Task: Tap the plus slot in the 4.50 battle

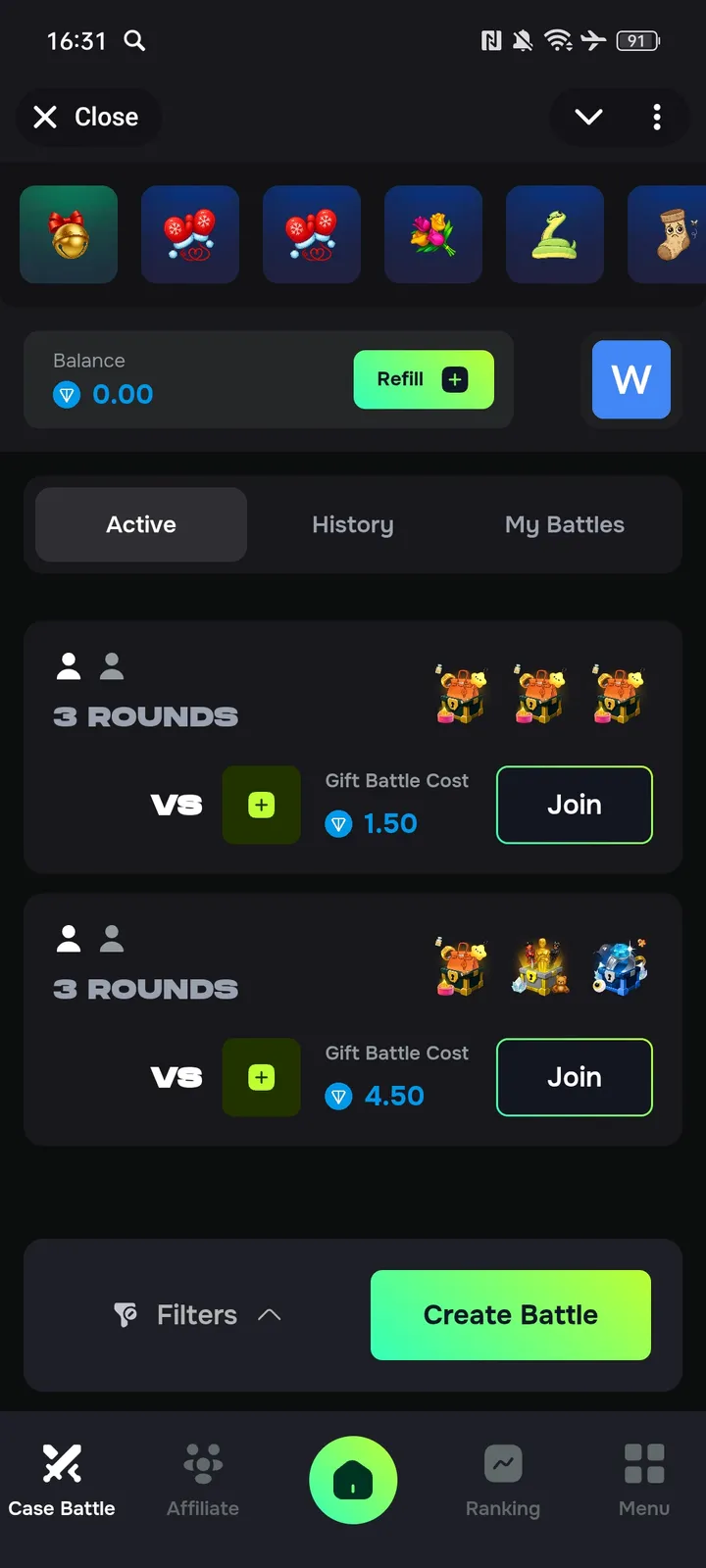Action: pyautogui.click(x=261, y=1077)
